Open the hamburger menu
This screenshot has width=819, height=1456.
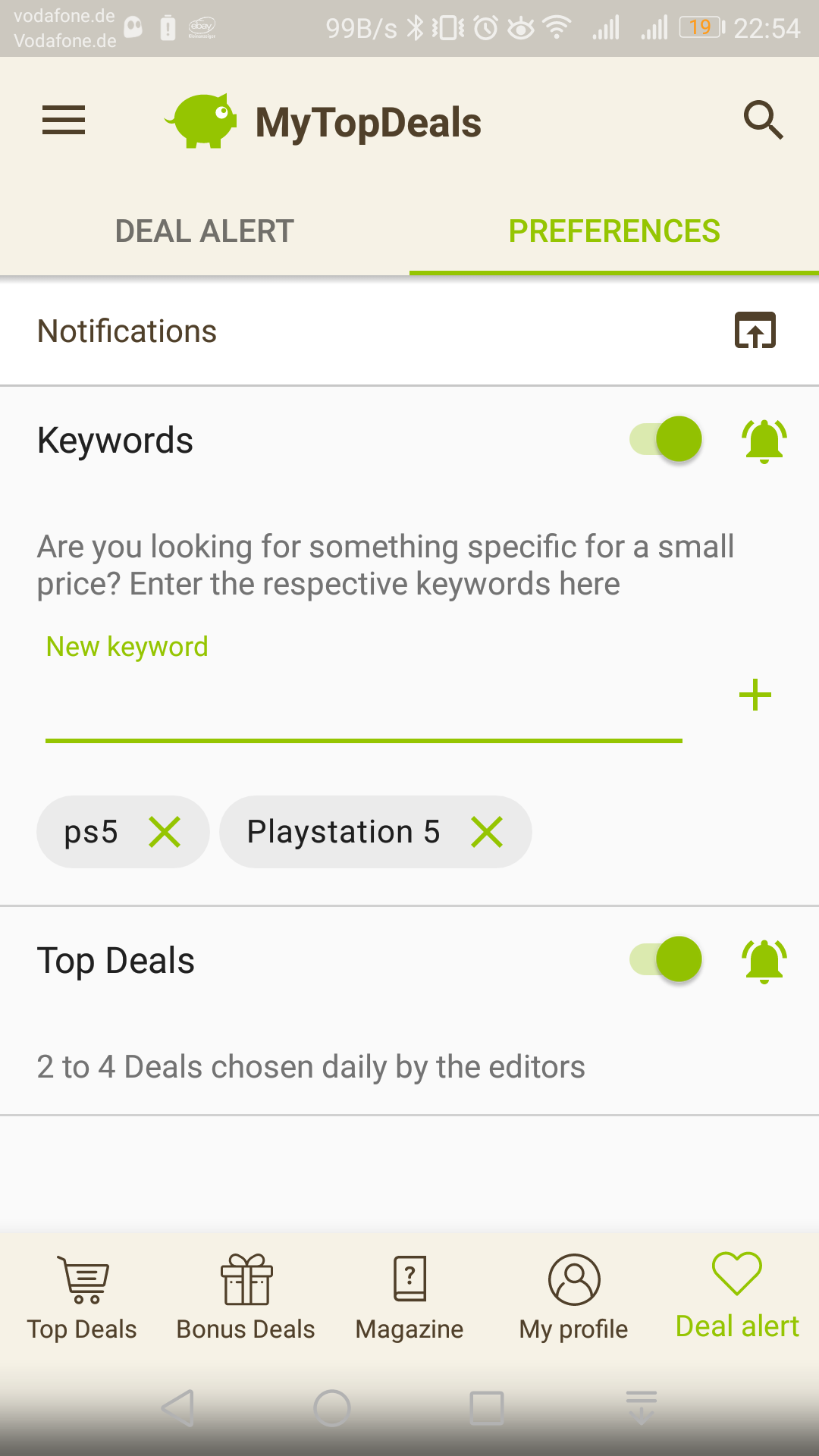[64, 121]
